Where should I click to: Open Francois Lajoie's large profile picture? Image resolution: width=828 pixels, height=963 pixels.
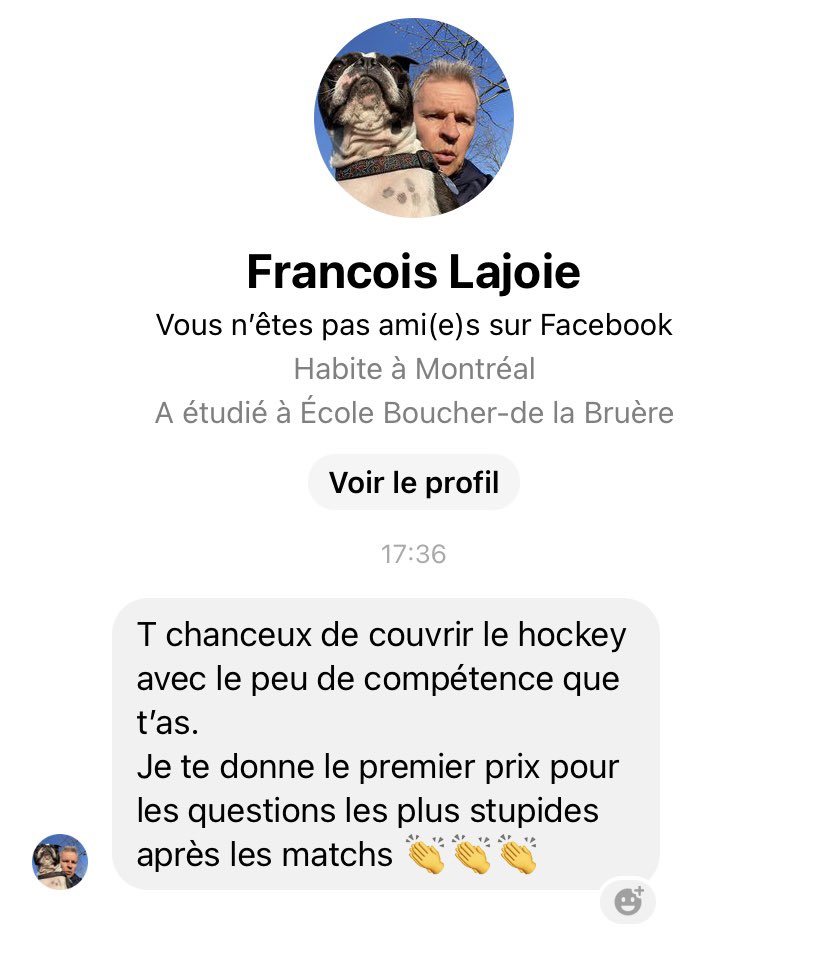pyautogui.click(x=414, y=118)
